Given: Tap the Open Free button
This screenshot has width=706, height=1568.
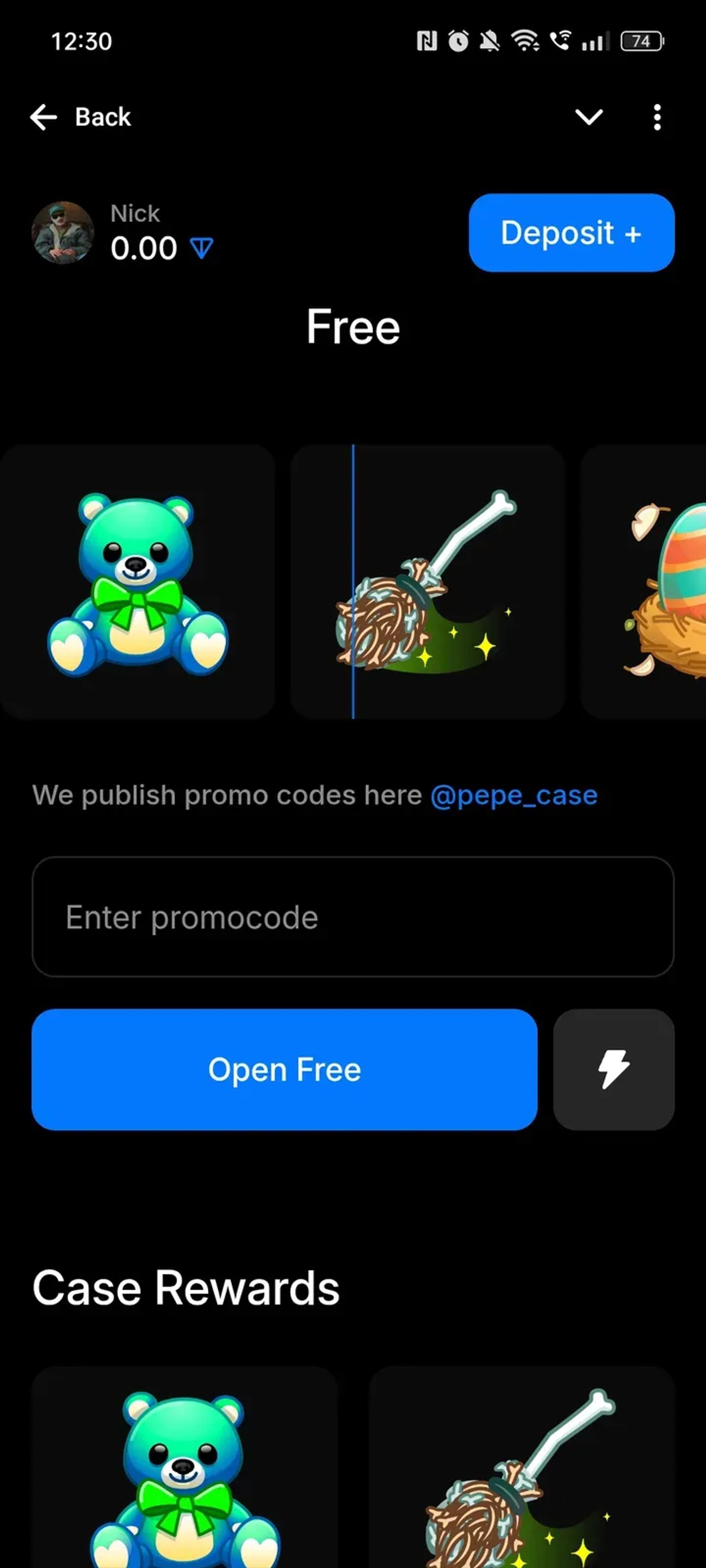Looking at the screenshot, I should point(285,1069).
